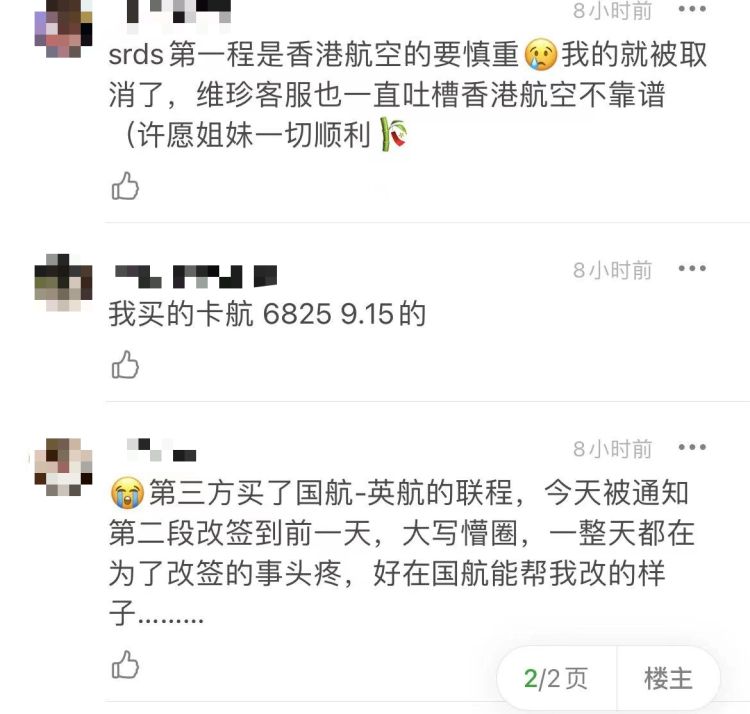The height and width of the screenshot is (714, 750).
Task: Open overflow menu on the 卡航 6825 comment
Action: [x=692, y=269]
